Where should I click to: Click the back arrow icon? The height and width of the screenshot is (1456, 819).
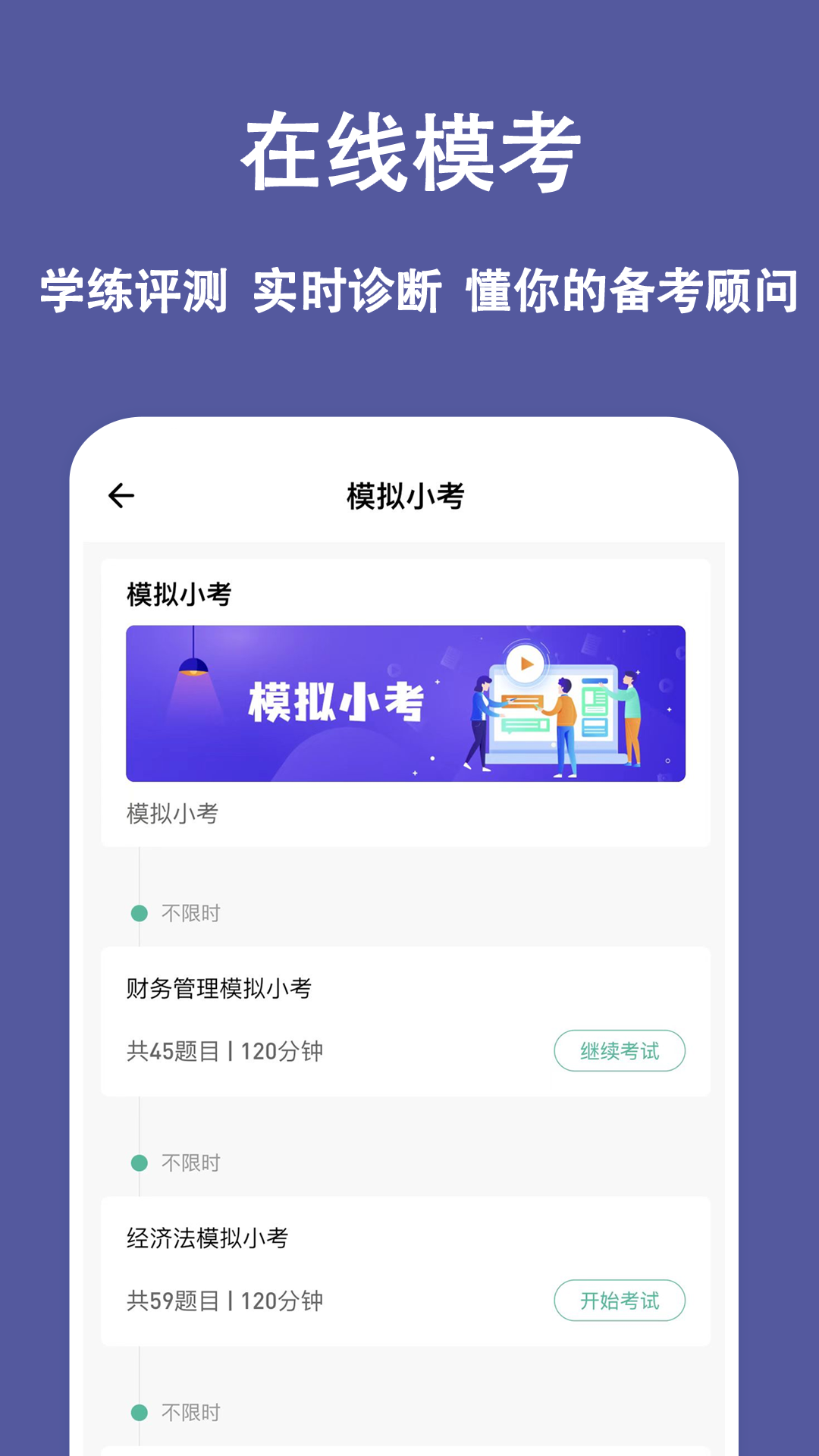(x=121, y=494)
